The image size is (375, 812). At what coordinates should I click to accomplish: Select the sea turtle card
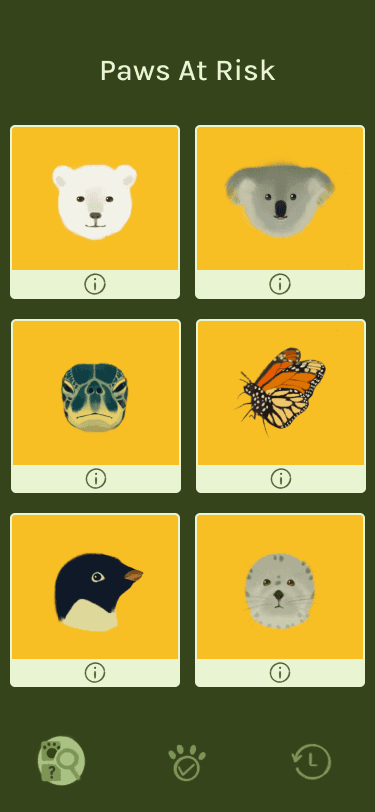coord(96,393)
